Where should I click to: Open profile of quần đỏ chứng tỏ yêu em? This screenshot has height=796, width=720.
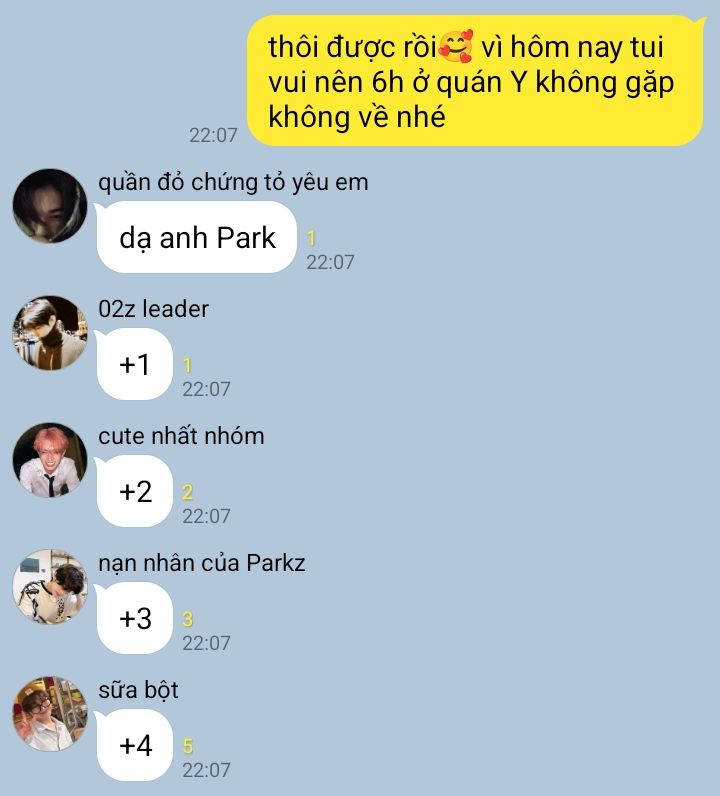[x=50, y=206]
